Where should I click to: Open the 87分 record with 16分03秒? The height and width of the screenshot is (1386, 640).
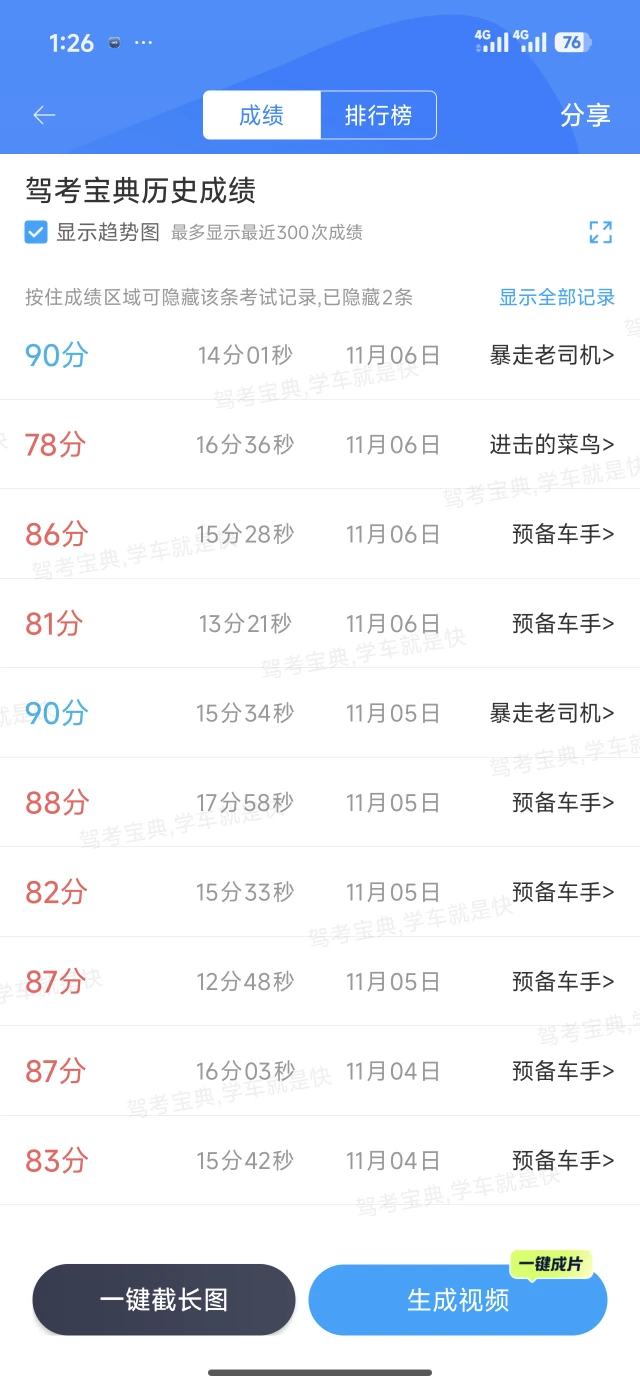point(320,1071)
